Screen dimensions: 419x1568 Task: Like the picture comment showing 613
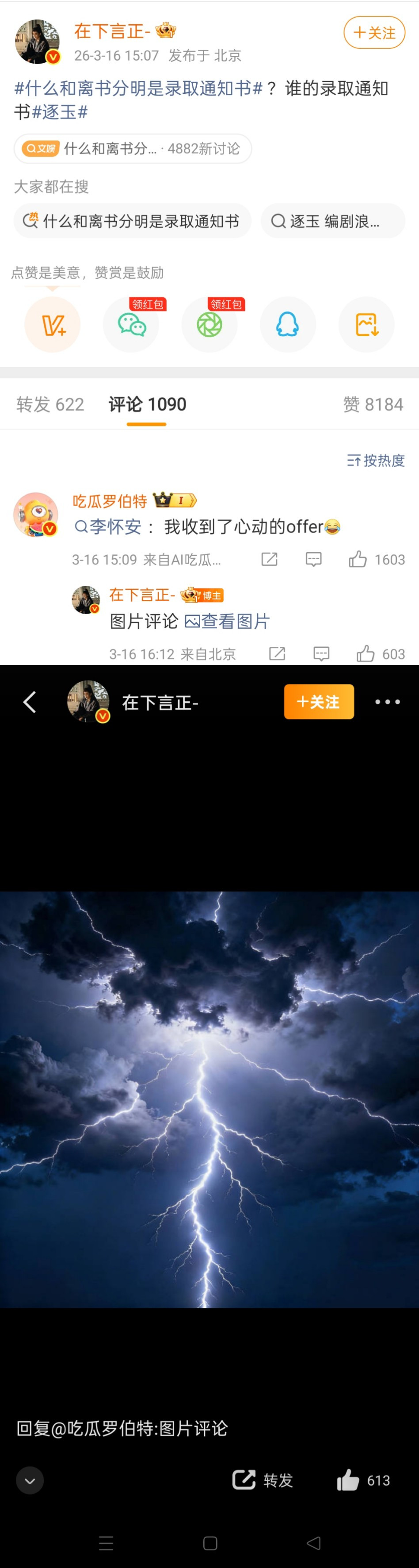(348, 1480)
